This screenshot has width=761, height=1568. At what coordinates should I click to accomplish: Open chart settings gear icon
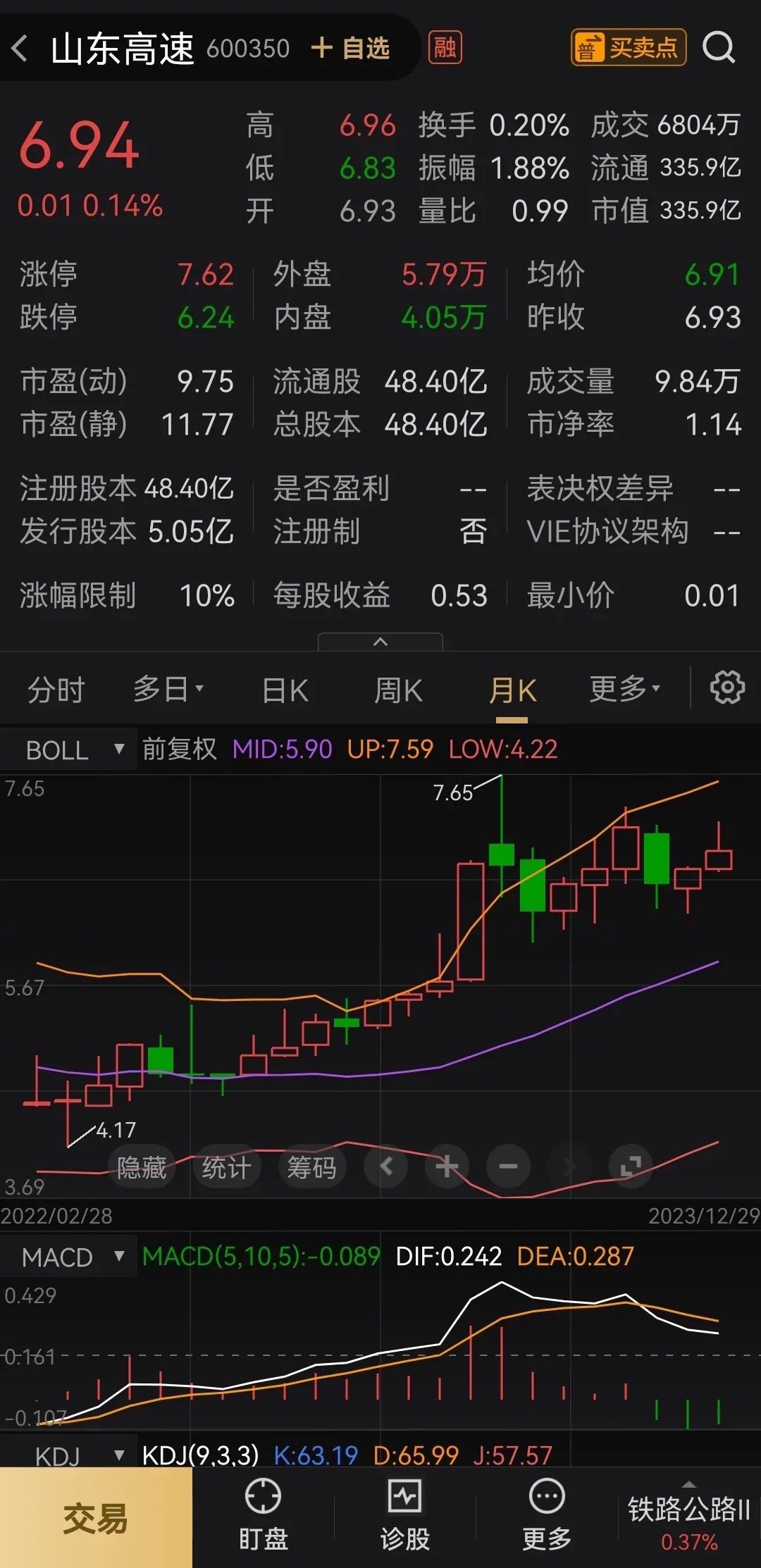[727, 687]
